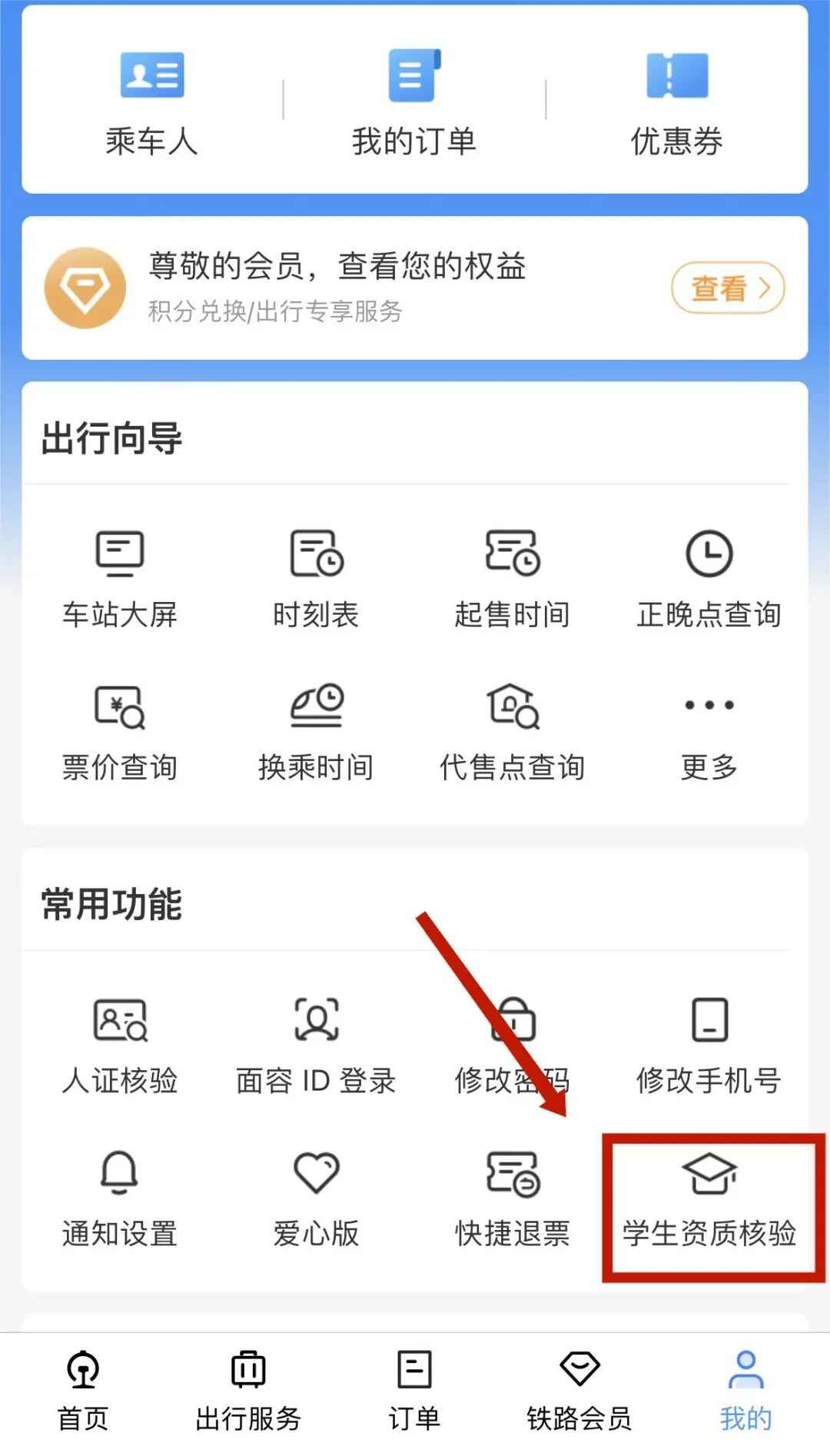Show 更多 travel guide options
Screen dimensions: 830x1456
709,732
